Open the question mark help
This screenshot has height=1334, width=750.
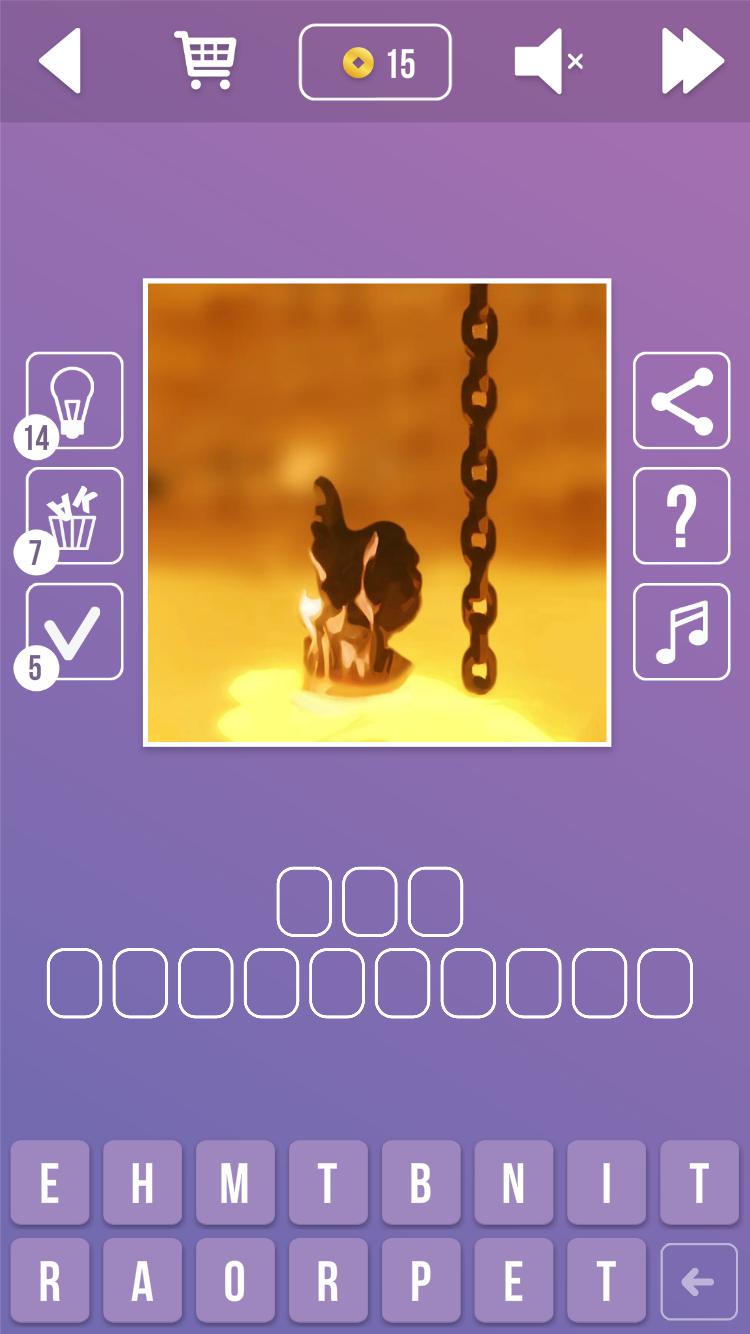coord(681,516)
